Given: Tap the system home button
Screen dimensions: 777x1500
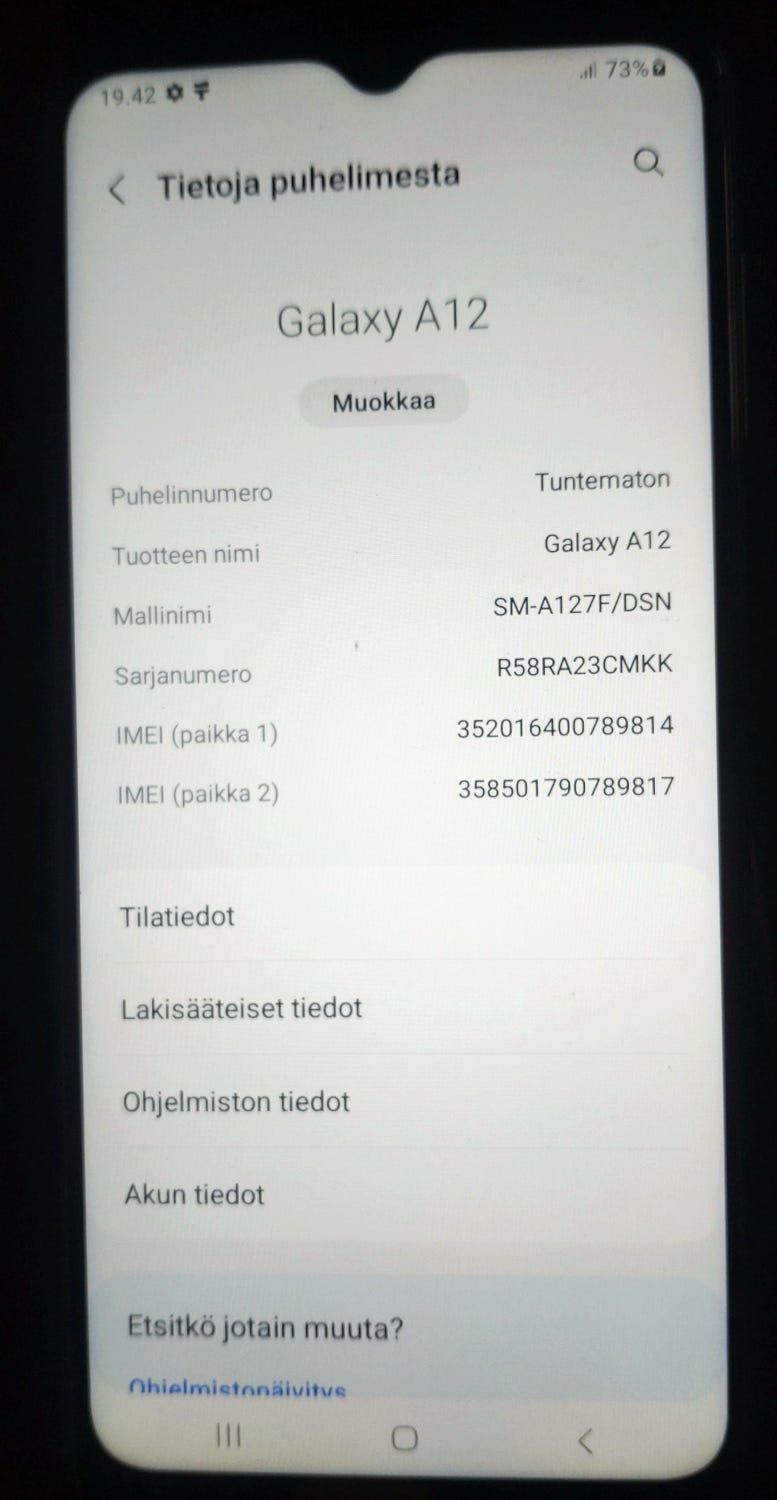Looking at the screenshot, I should click(404, 1438).
